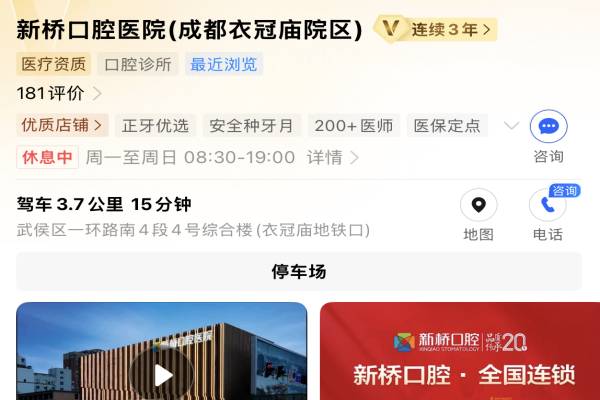
Task: Open the 停车场 parking info
Action: click(299, 272)
